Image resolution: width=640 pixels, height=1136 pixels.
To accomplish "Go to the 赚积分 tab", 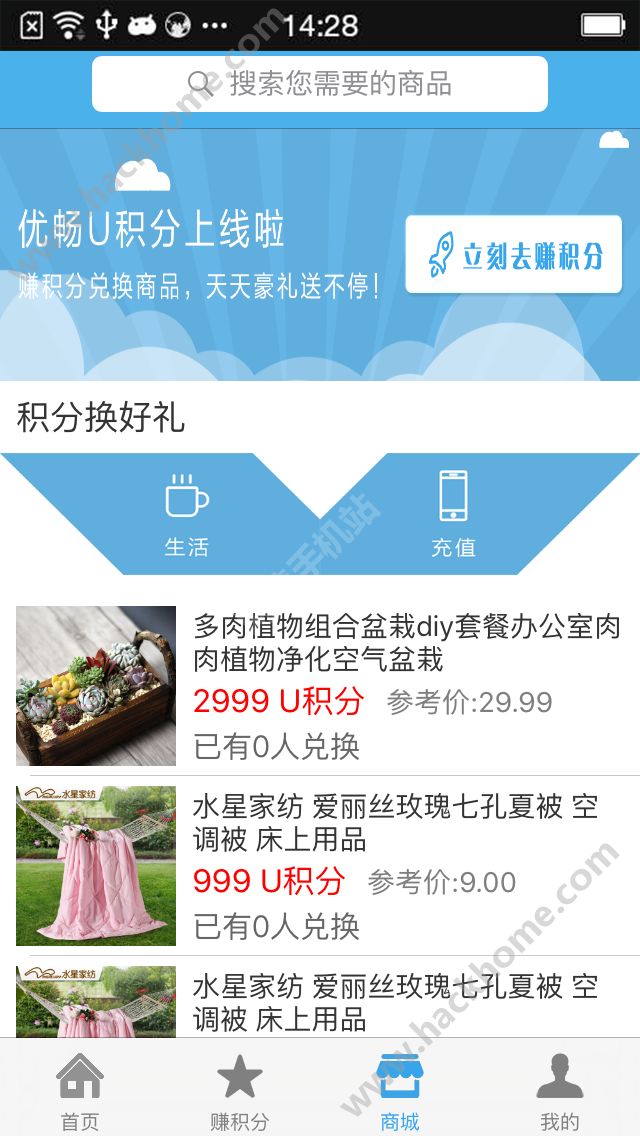I will (240, 1090).
